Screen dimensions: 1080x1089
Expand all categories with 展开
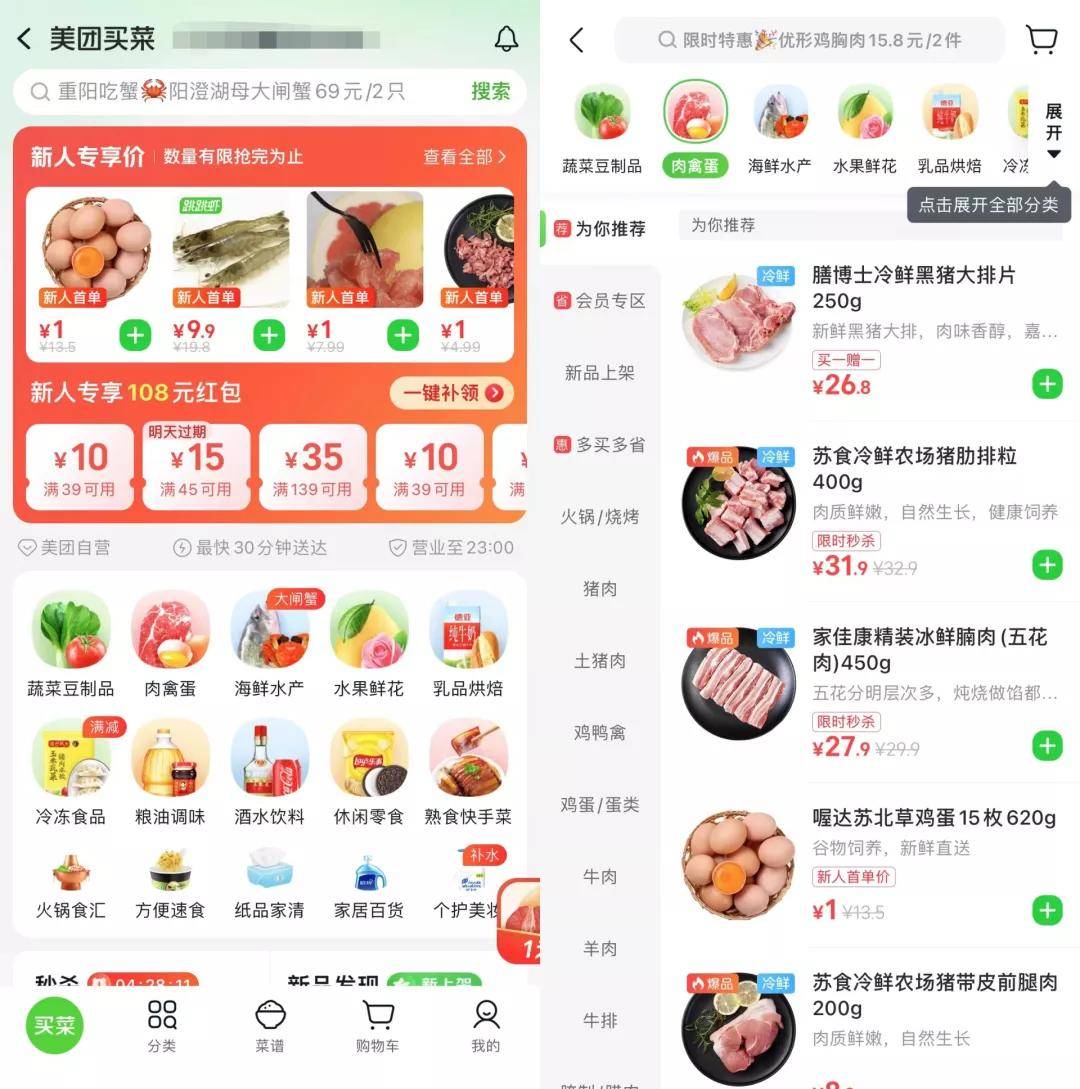pos(1053,130)
